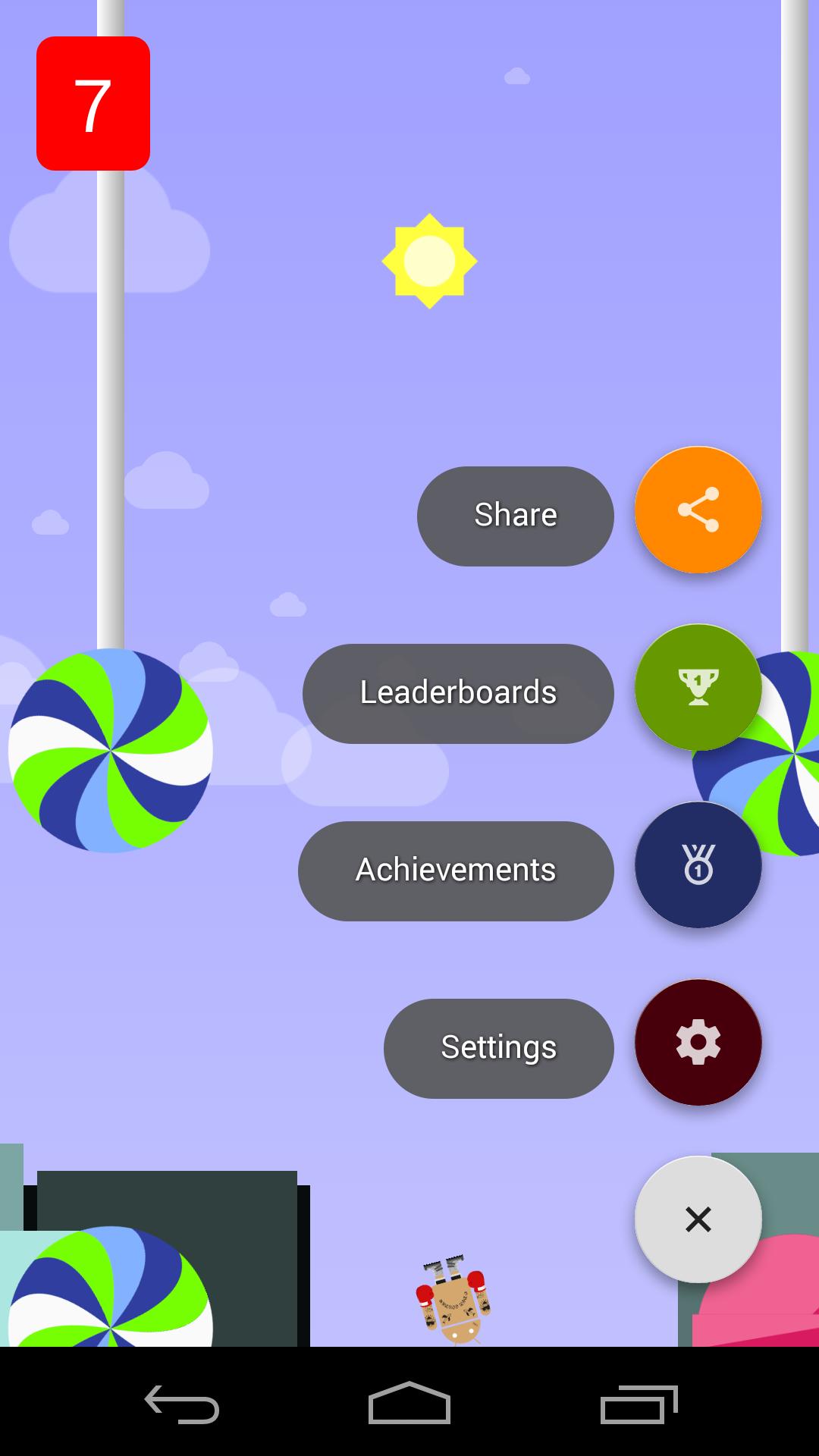The image size is (819, 1456).
Task: Tap the orange share icon button
Action: [698, 510]
